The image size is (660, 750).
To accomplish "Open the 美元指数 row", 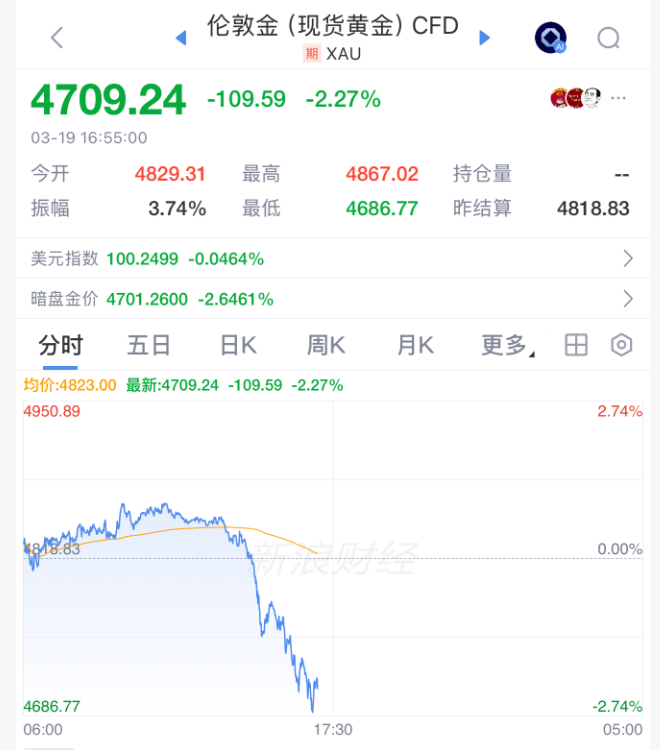I will (x=330, y=259).
